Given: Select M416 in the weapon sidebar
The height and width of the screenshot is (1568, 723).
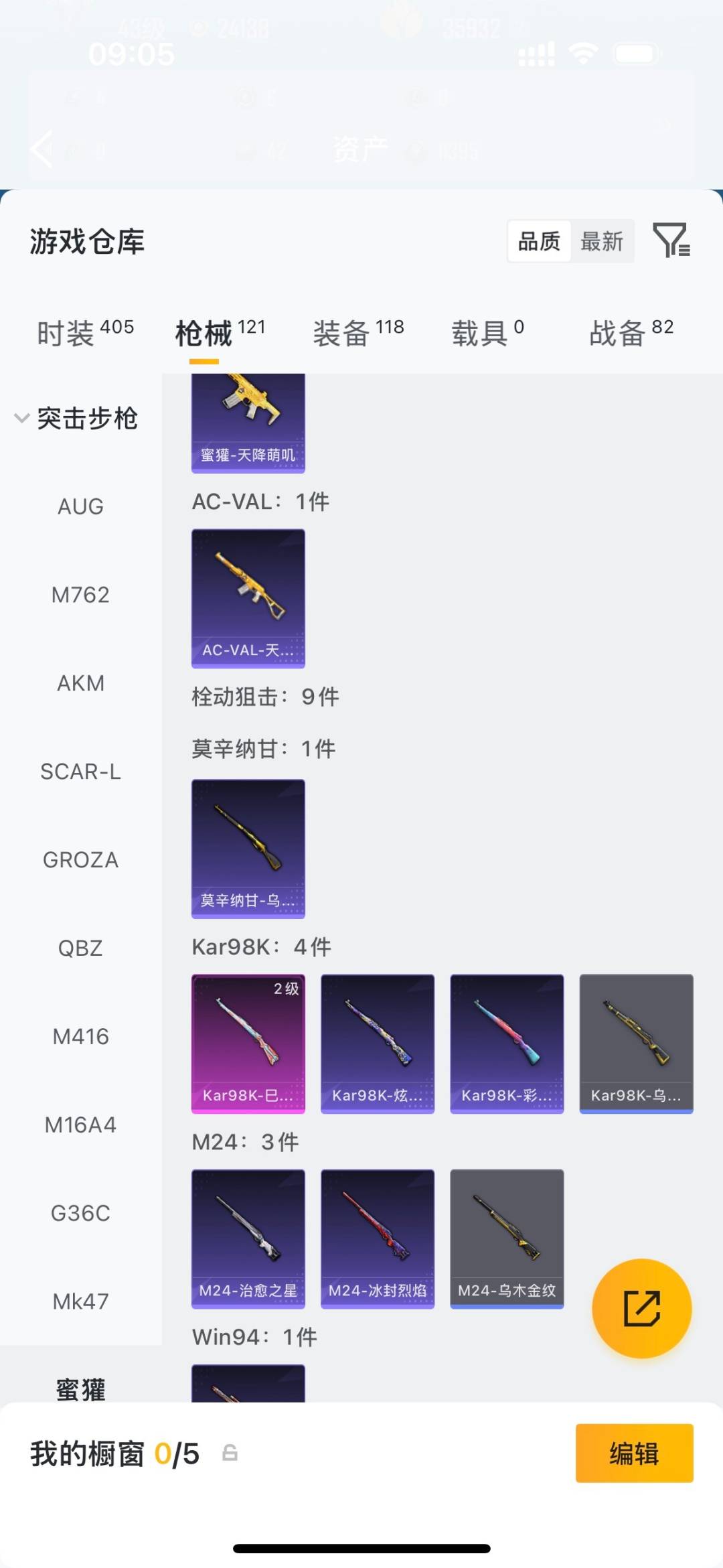Looking at the screenshot, I should pos(80,1036).
